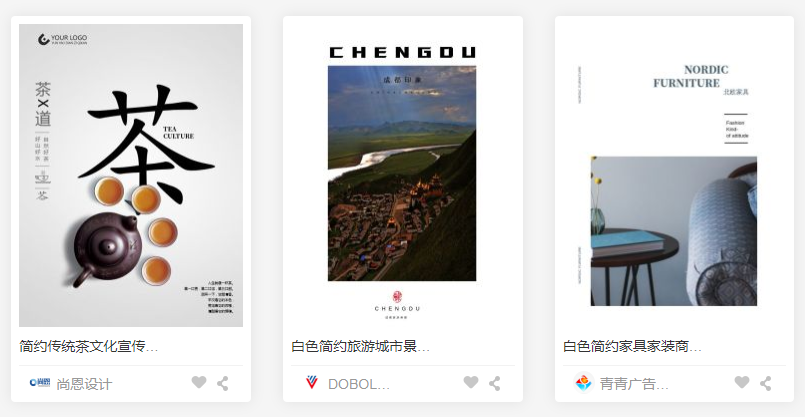Like the tea culture poster template
The image size is (805, 417).
point(199,382)
